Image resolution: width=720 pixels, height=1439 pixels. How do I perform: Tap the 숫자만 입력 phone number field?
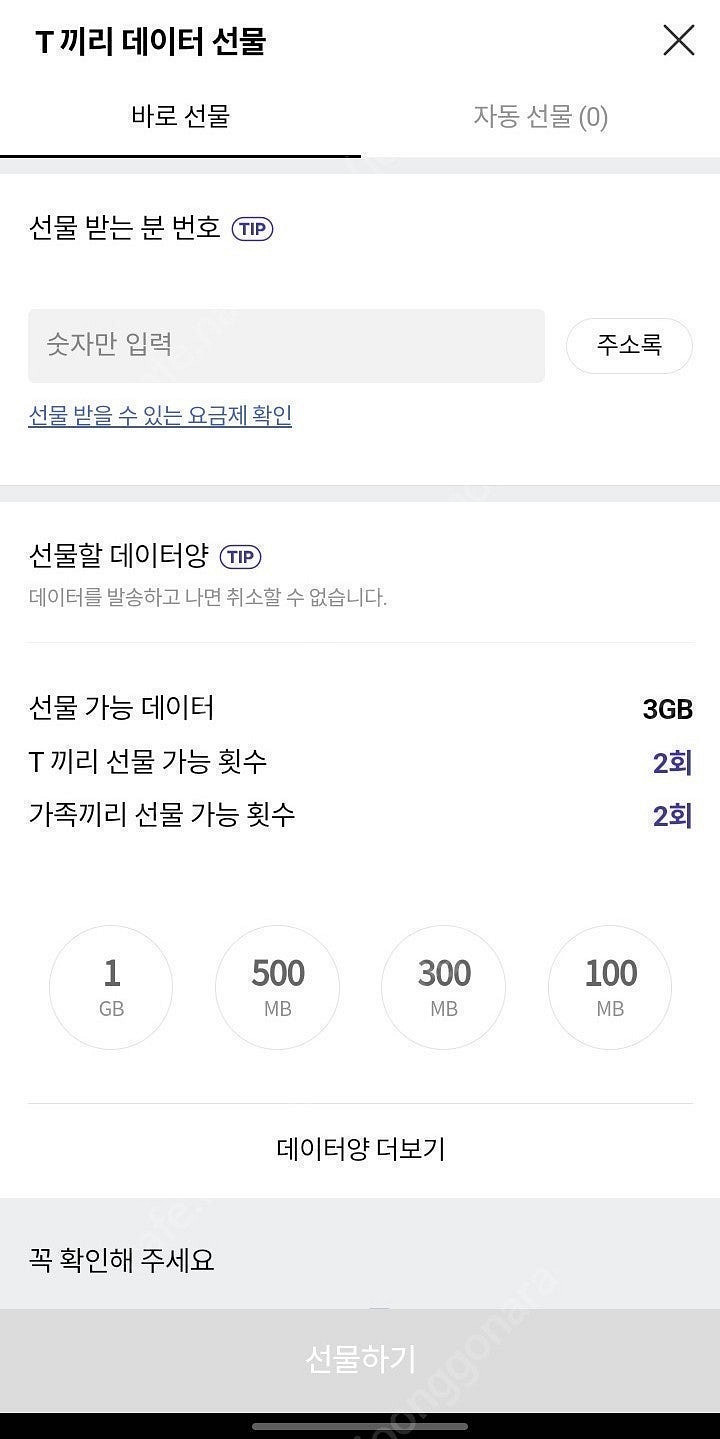coord(286,345)
